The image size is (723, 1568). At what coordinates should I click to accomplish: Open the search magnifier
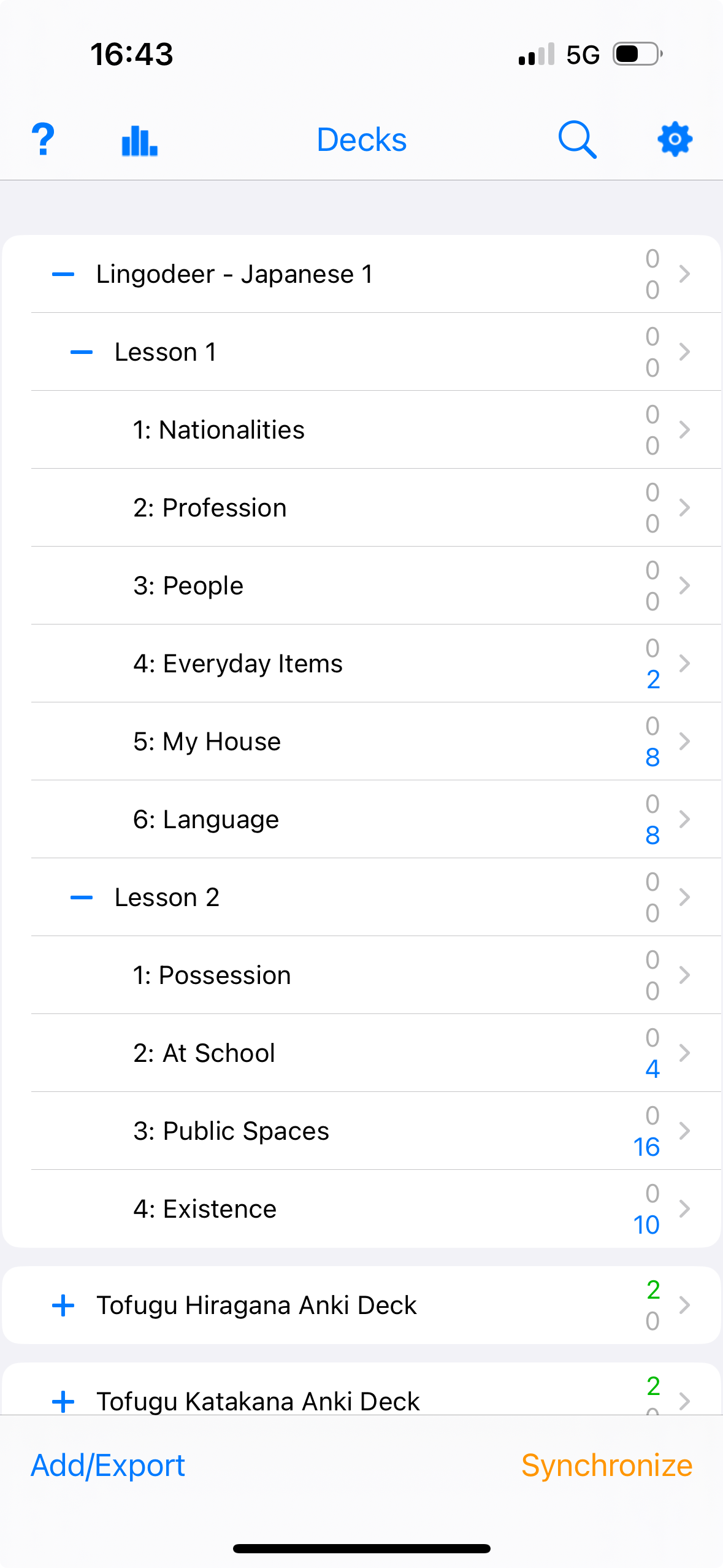[x=577, y=140]
